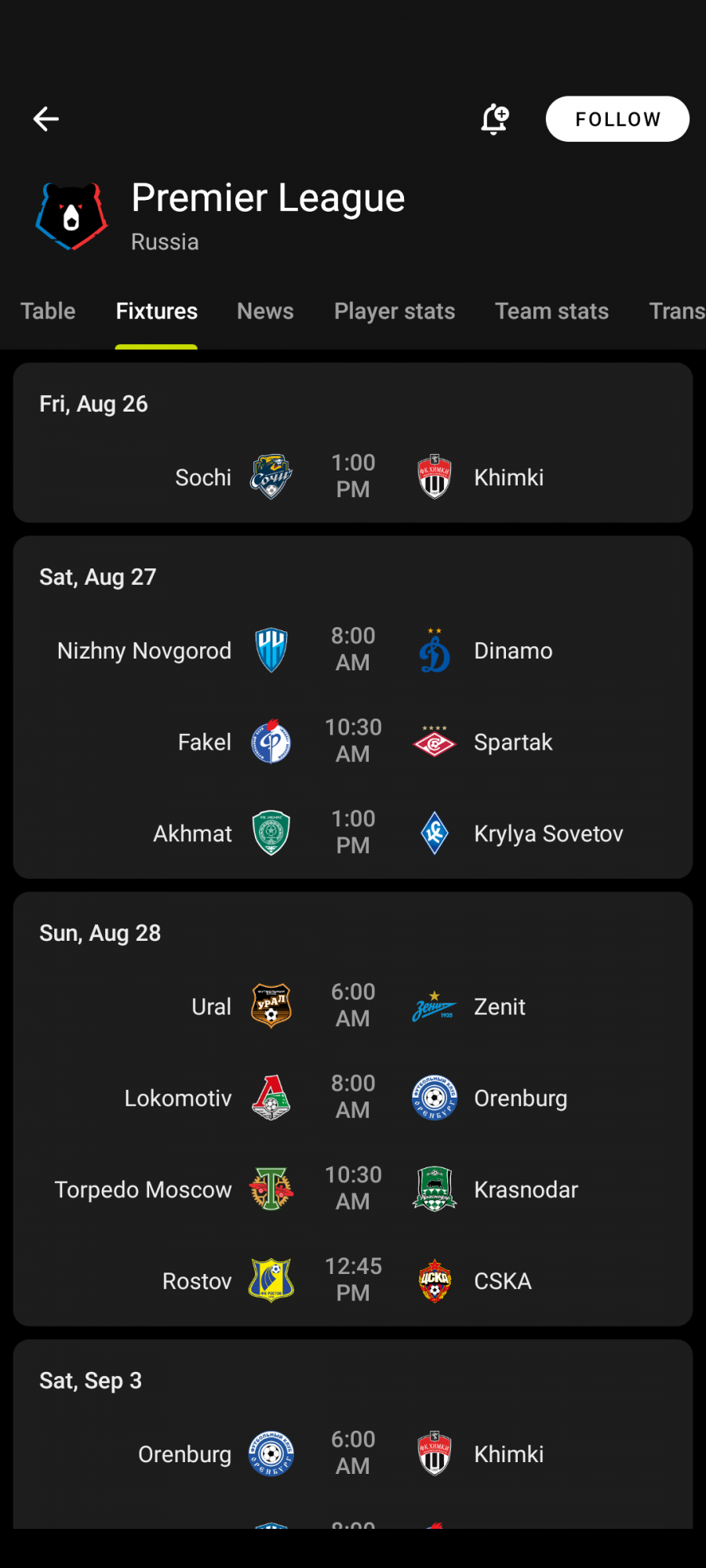Screen dimensions: 706x1568
Task: View the Orenburg vs Khimki match
Action: pos(353,1454)
